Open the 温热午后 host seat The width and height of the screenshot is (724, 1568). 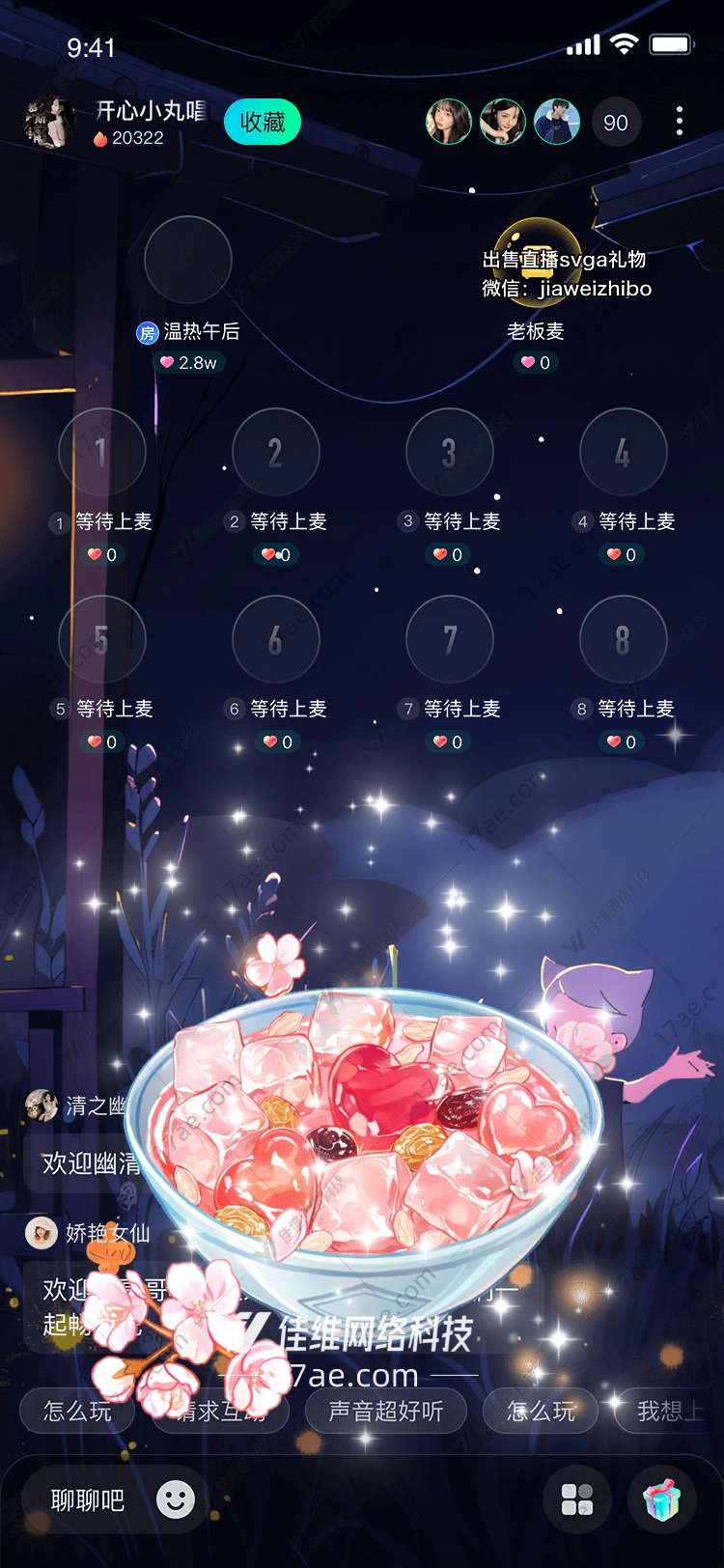(188, 260)
